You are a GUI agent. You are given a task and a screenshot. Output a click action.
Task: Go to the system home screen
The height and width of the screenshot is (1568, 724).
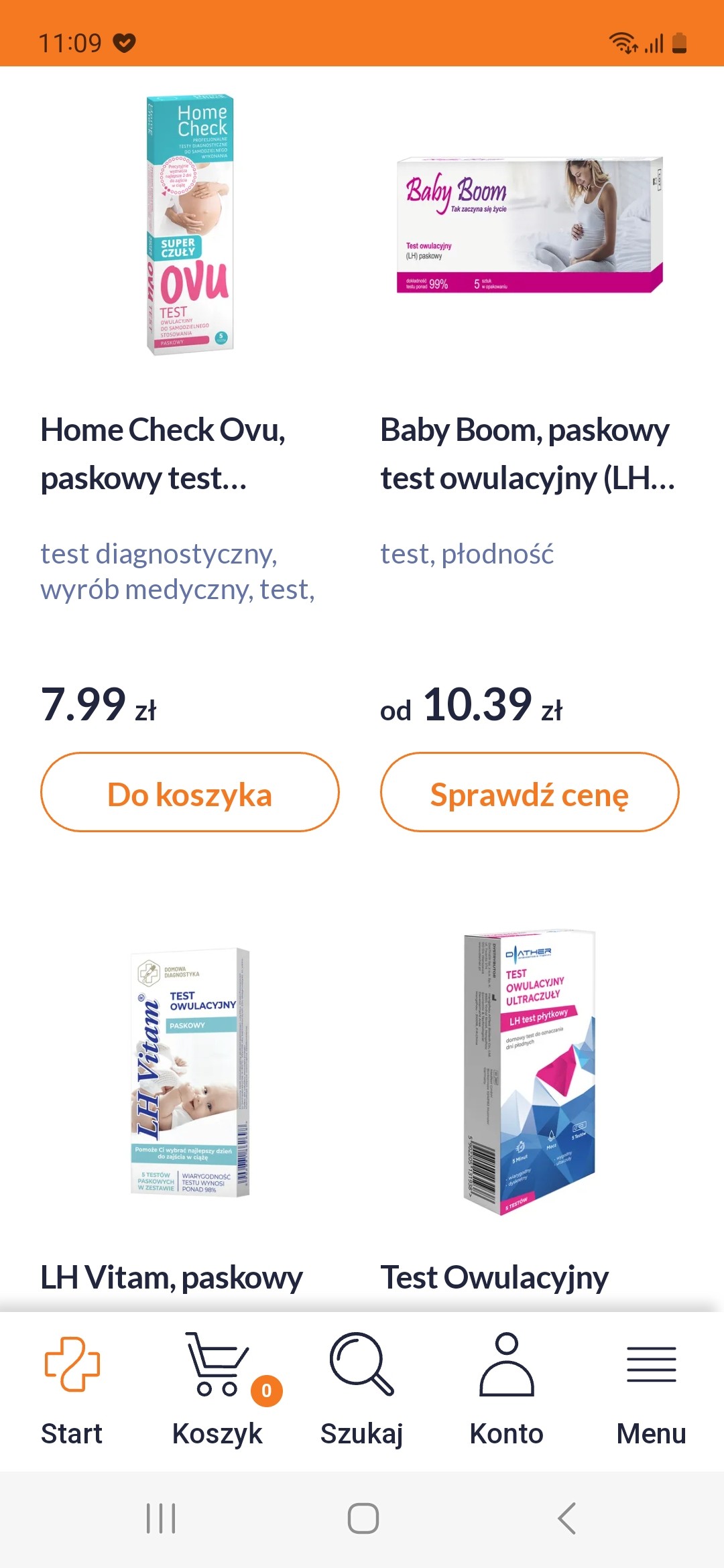(363, 1518)
